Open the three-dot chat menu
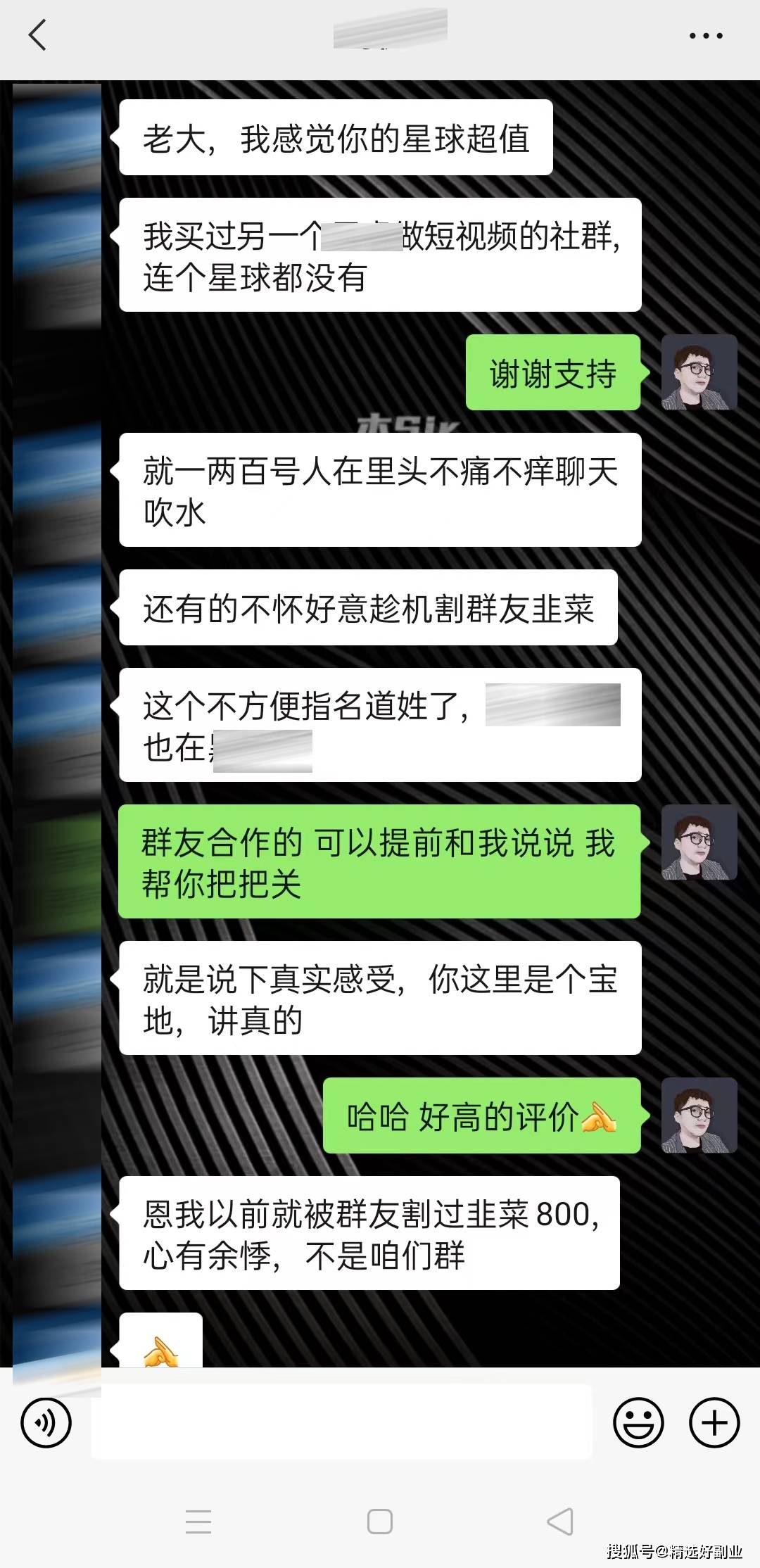Viewport: 760px width, 1568px height. tap(705, 35)
